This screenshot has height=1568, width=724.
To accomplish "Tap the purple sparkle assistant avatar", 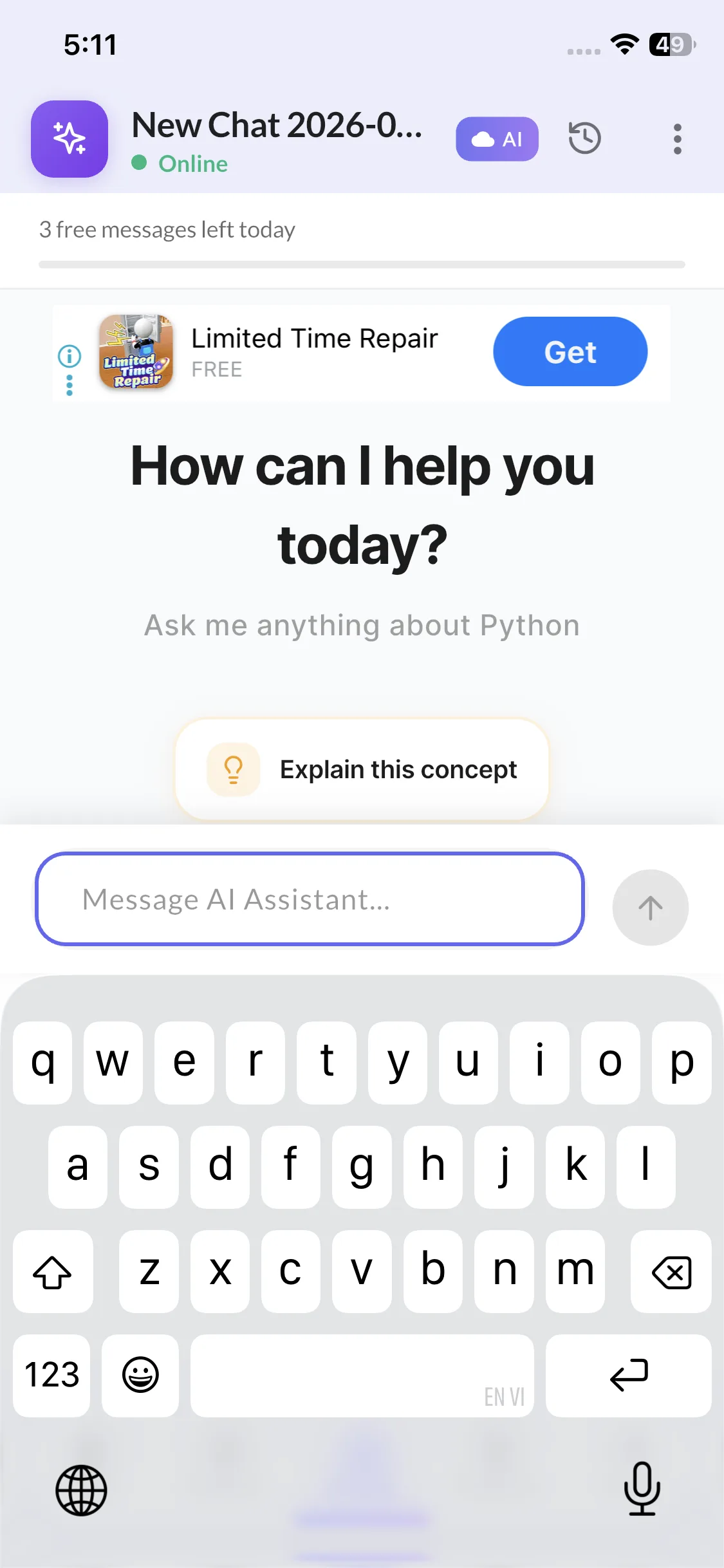I will 70,139.
